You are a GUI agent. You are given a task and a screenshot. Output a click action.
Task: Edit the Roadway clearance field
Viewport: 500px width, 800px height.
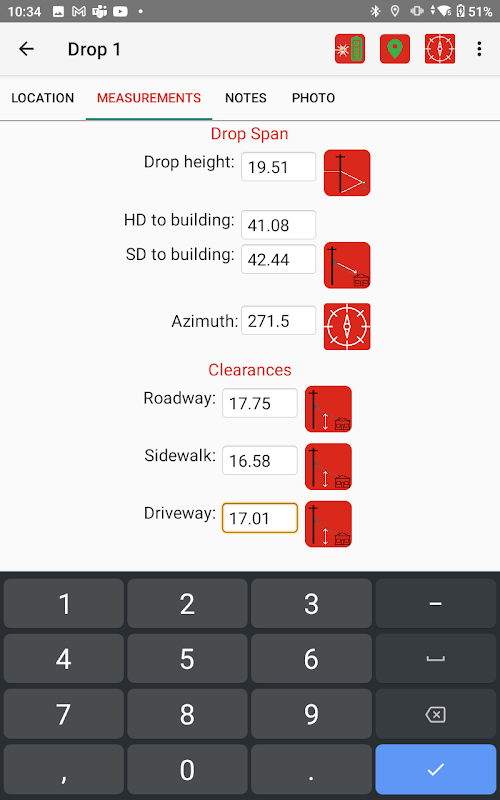[x=260, y=403]
